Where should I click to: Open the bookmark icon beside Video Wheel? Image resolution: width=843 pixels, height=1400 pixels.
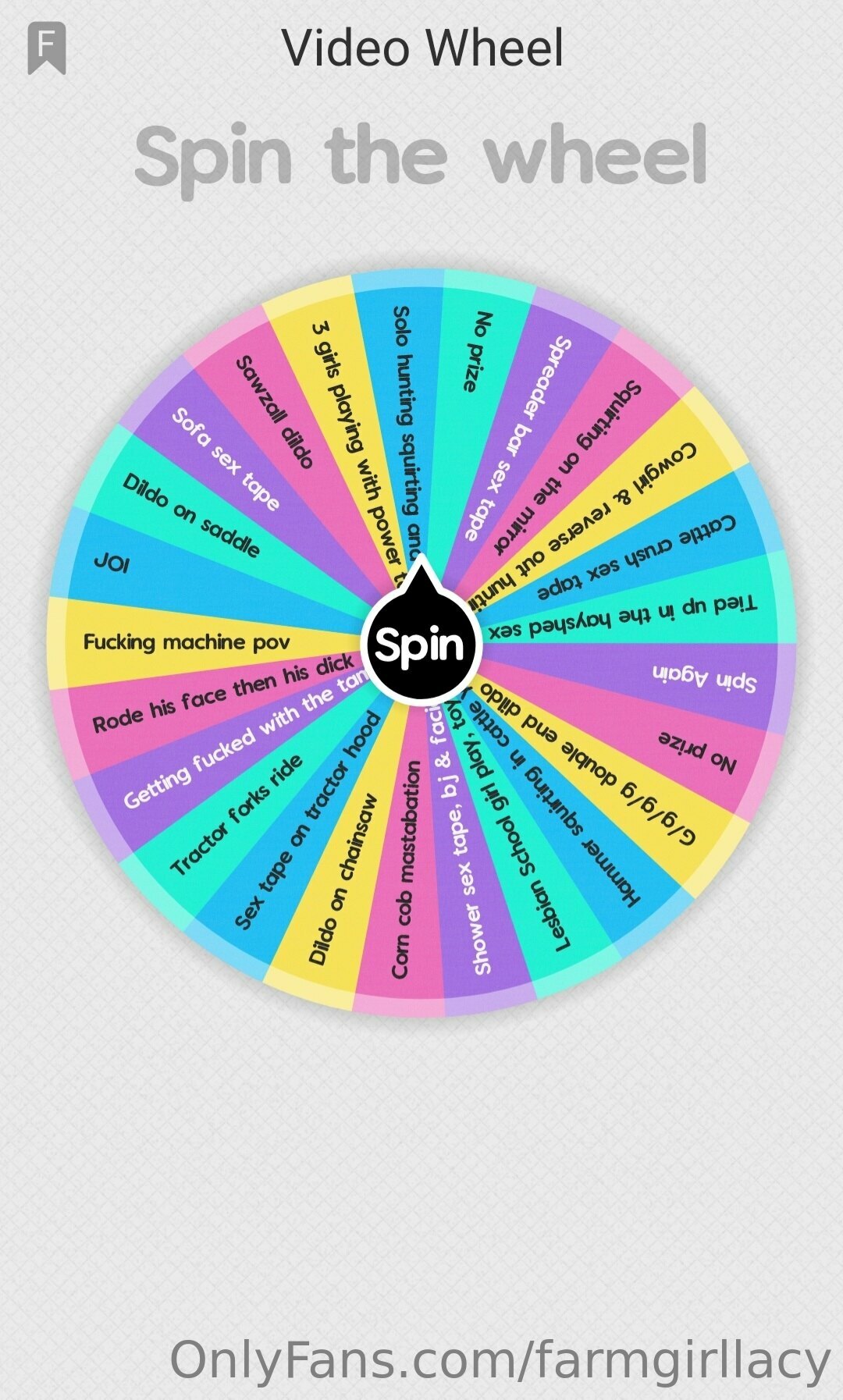tap(46, 48)
